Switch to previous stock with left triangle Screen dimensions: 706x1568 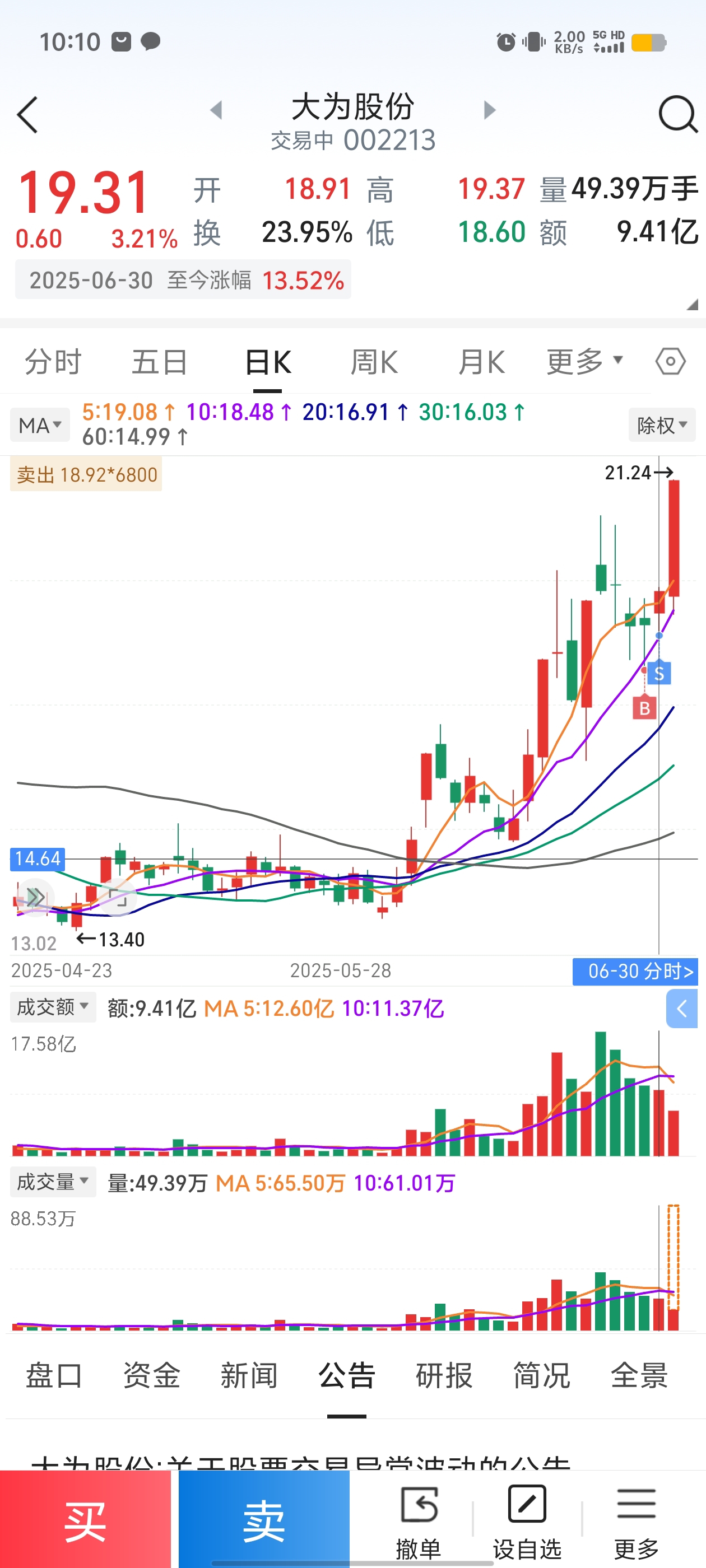click(216, 110)
